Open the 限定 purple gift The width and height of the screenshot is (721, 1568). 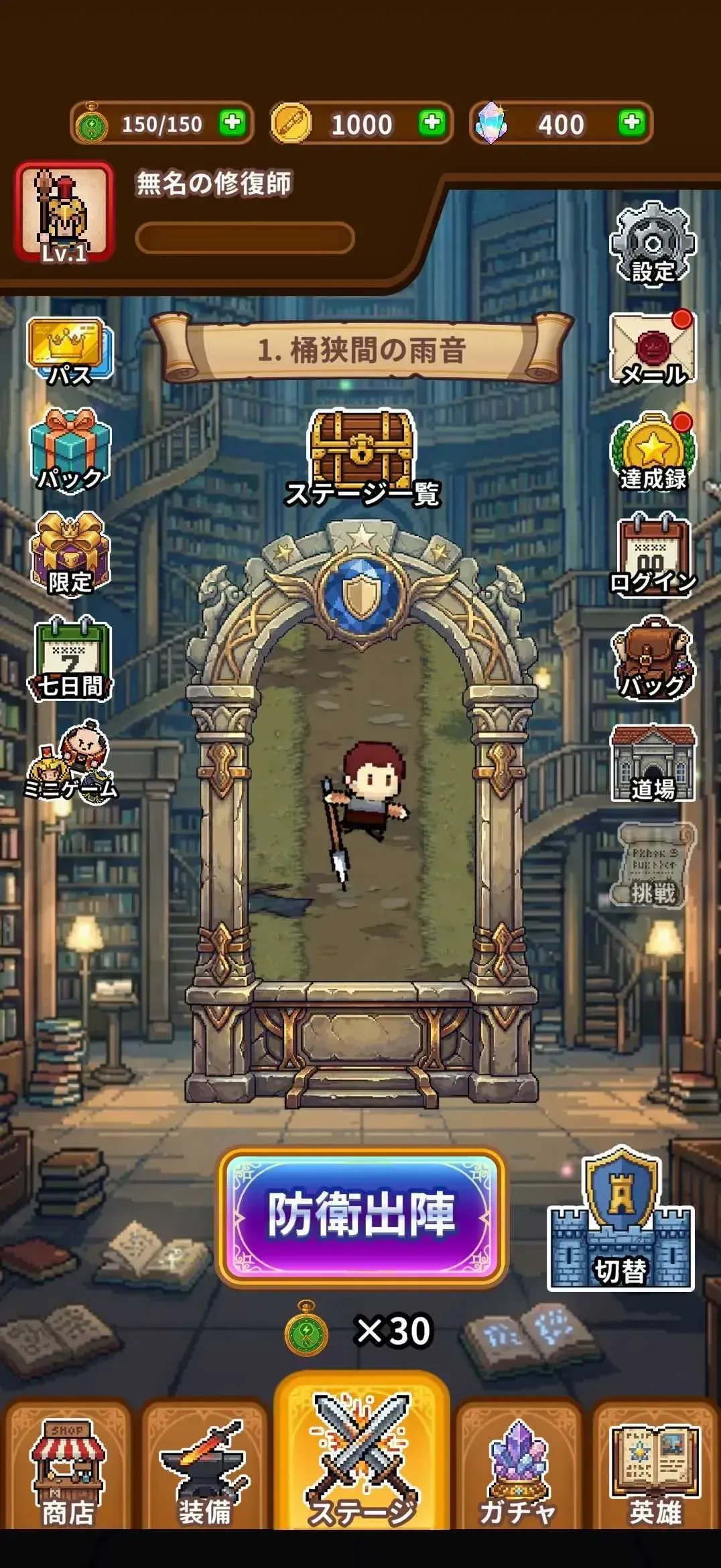(70, 553)
